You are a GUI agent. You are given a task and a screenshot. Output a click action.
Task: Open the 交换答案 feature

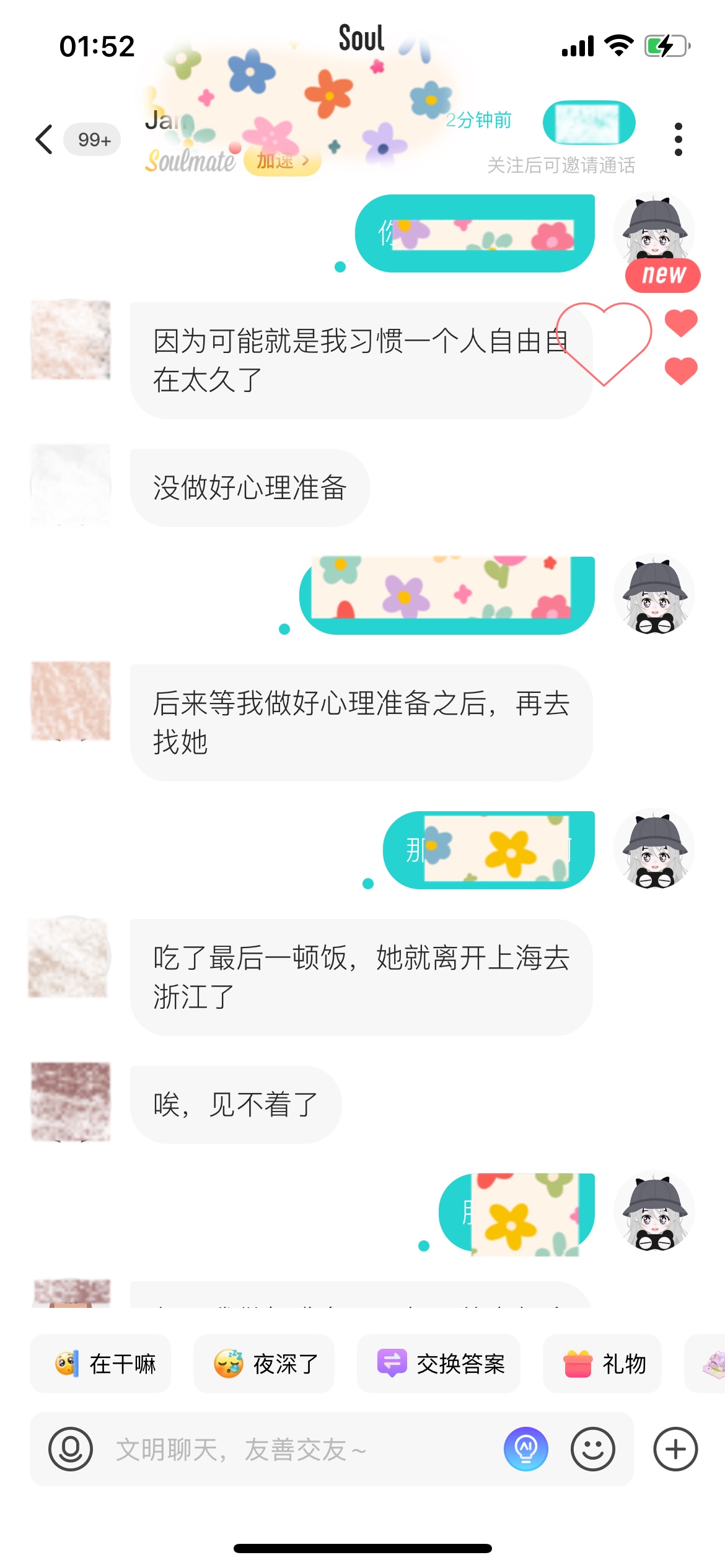coord(439,1364)
